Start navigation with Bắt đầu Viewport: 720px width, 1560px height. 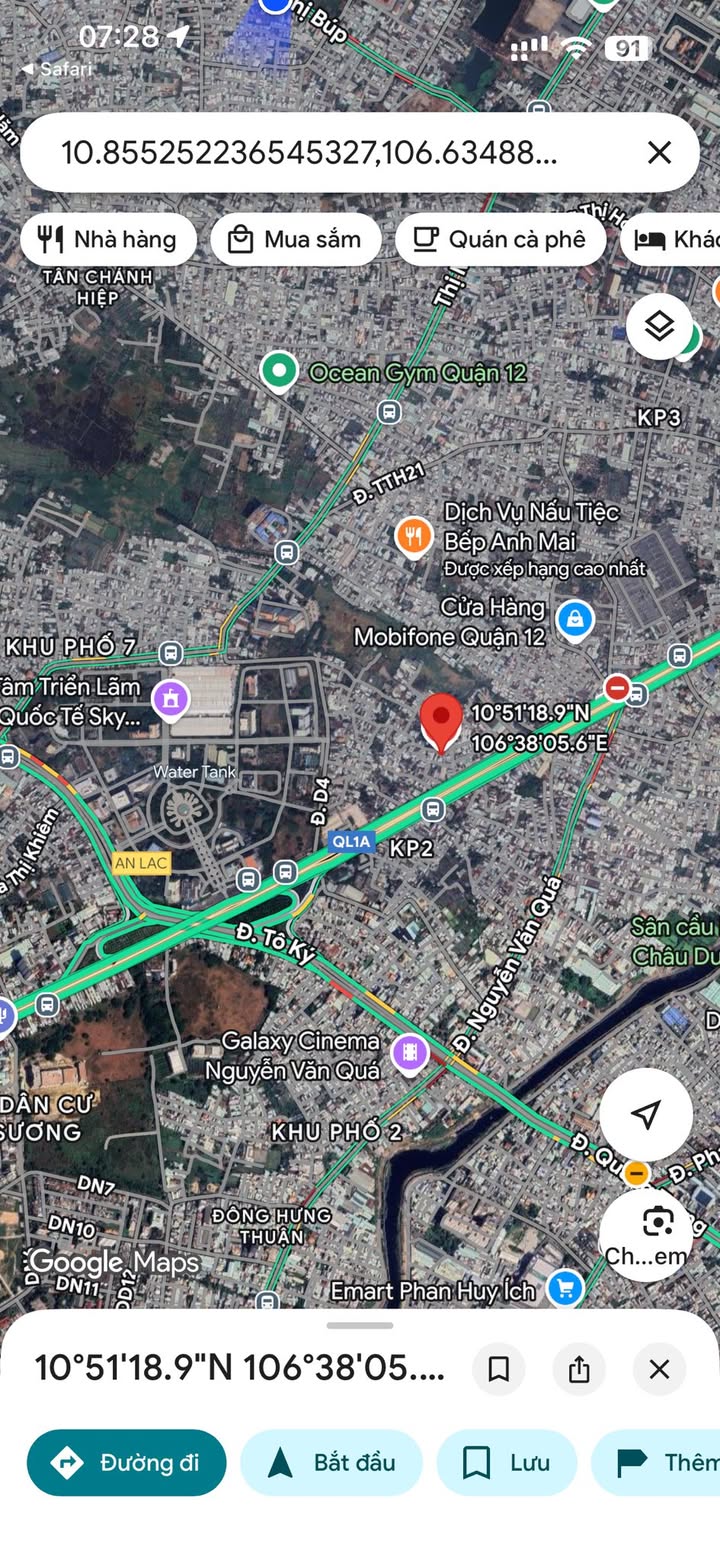click(332, 1463)
